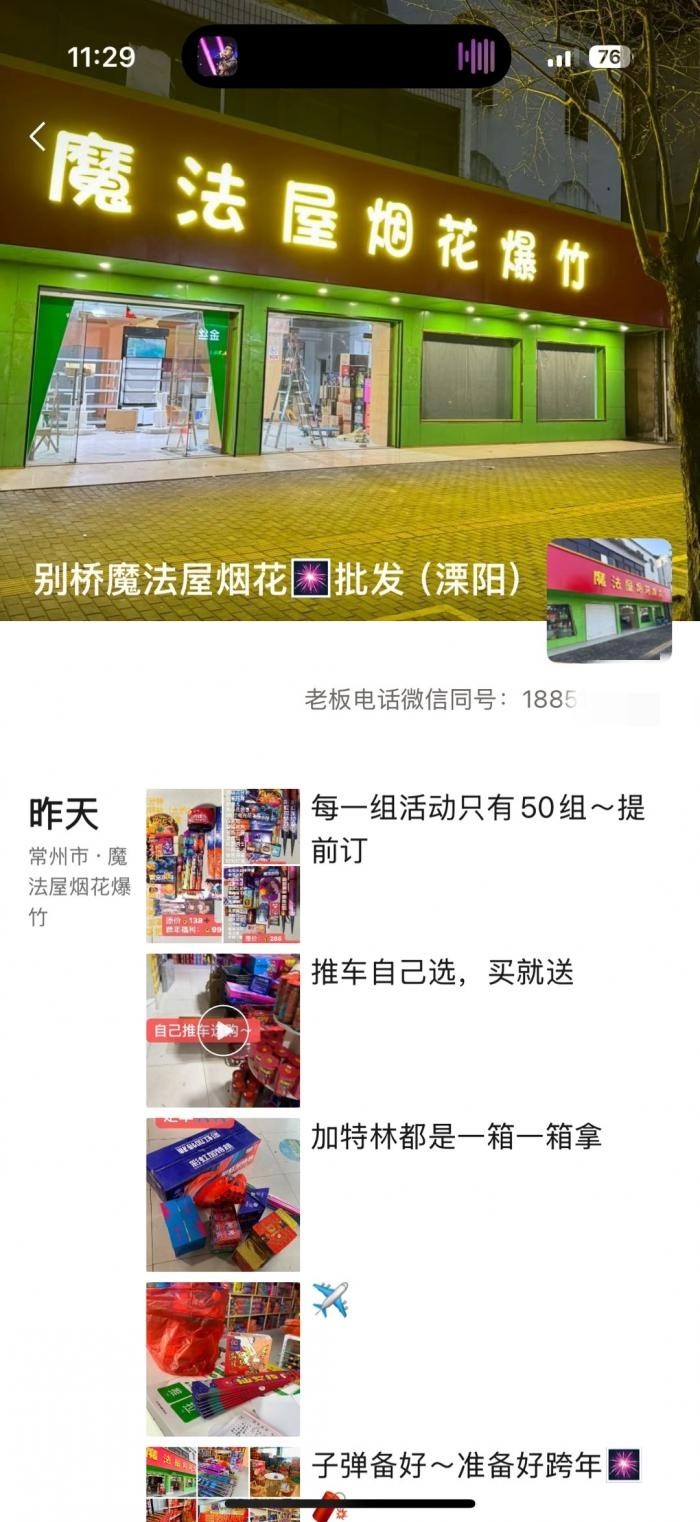This screenshot has height=1522, width=700.
Task: Play the video post 推车自己选，买就送
Action: (x=222, y=1030)
